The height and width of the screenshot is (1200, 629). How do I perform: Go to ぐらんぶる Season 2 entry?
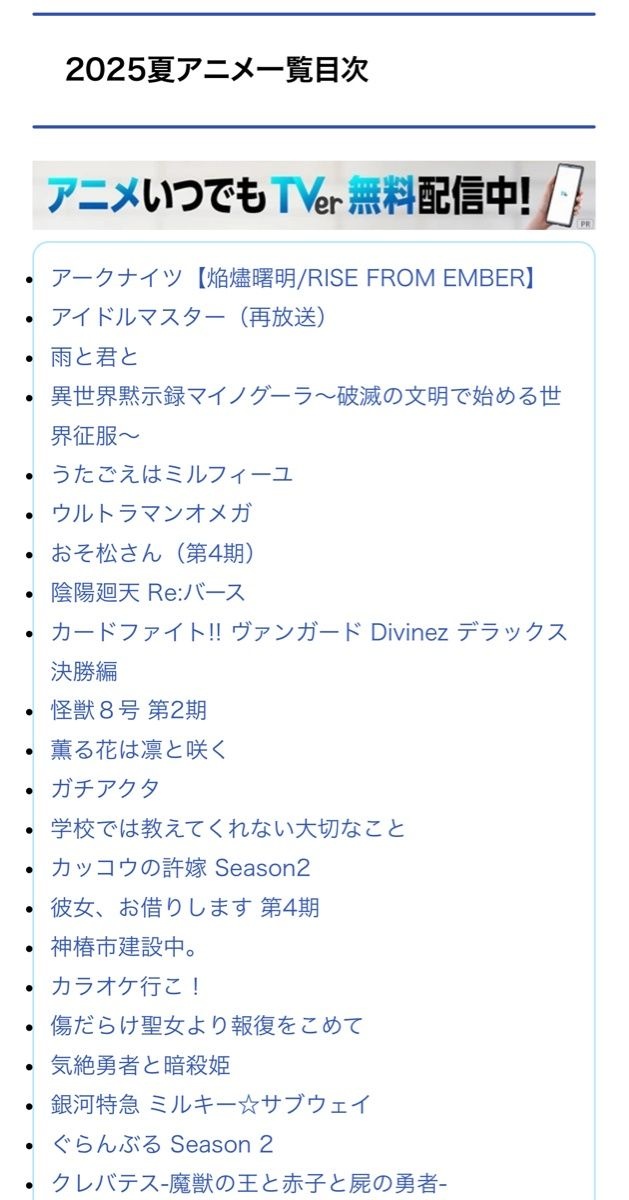(x=162, y=1143)
